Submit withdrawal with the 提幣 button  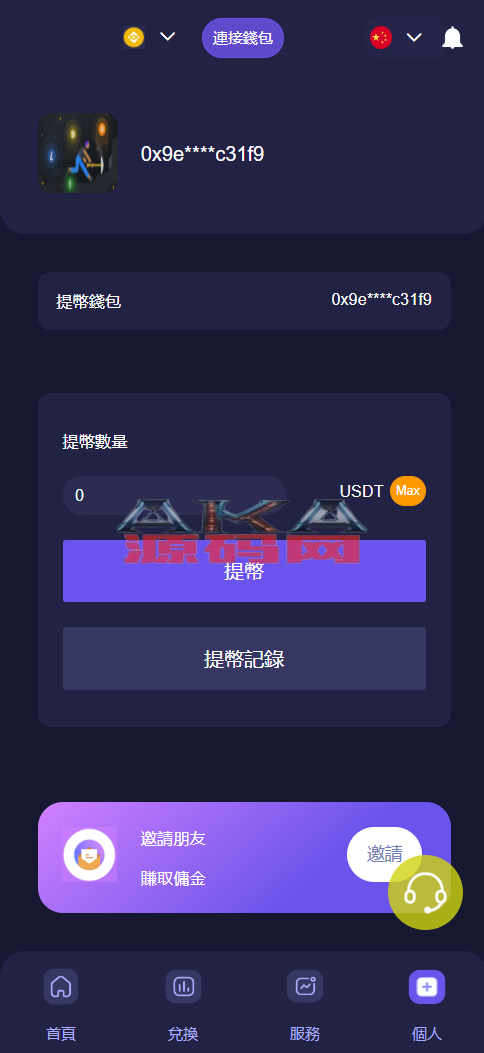244,571
